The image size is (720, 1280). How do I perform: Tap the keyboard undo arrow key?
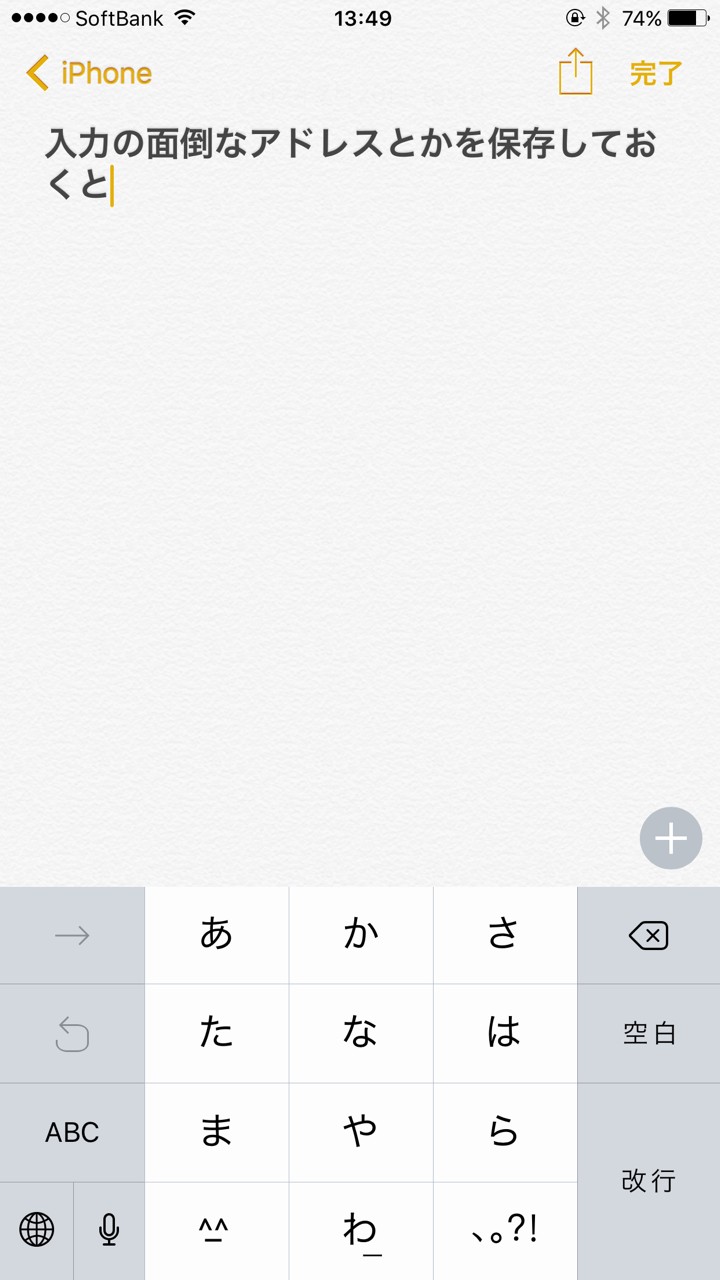click(x=72, y=1033)
